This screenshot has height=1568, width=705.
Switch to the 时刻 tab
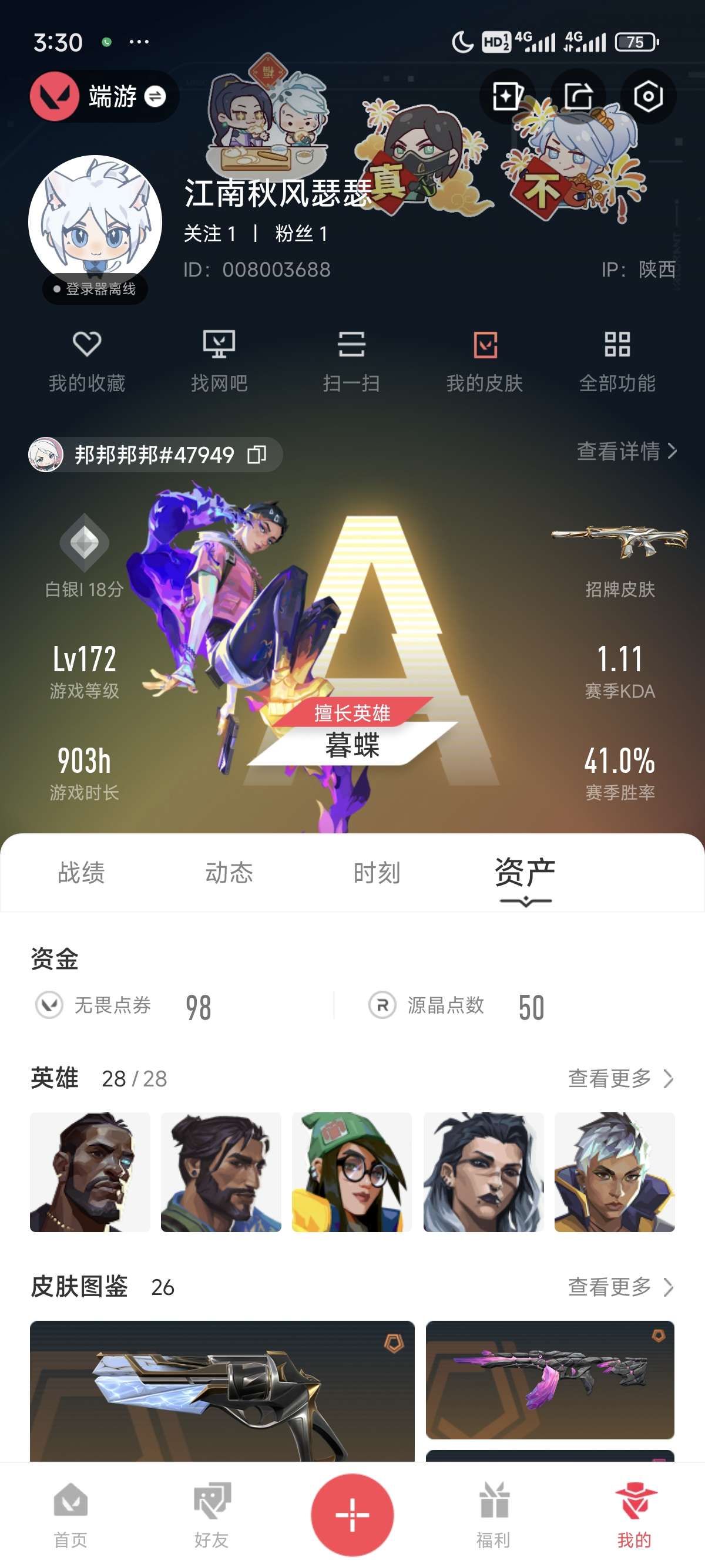pyautogui.click(x=377, y=873)
